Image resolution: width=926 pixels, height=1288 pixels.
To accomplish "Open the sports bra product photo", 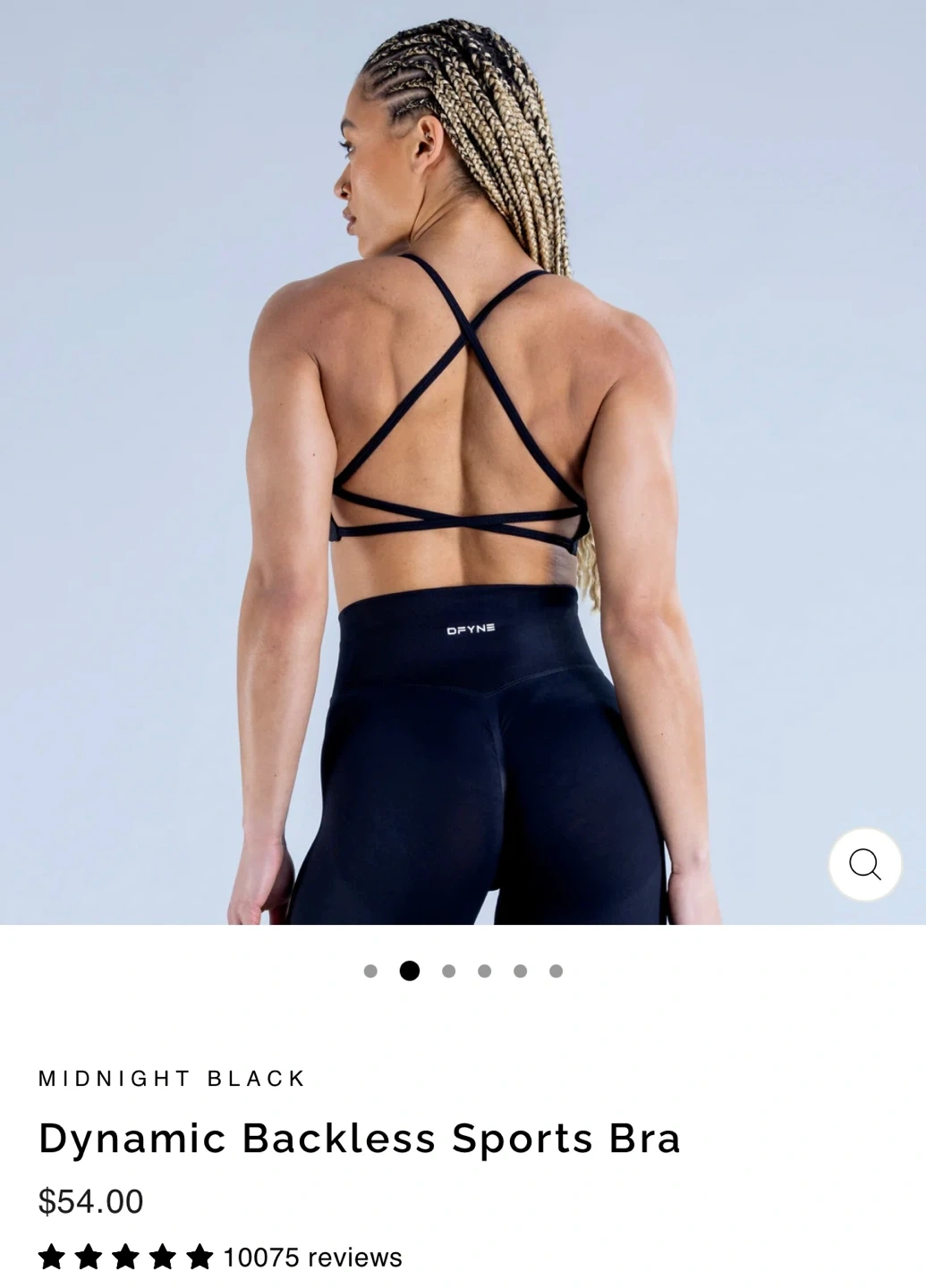I will tap(463, 447).
